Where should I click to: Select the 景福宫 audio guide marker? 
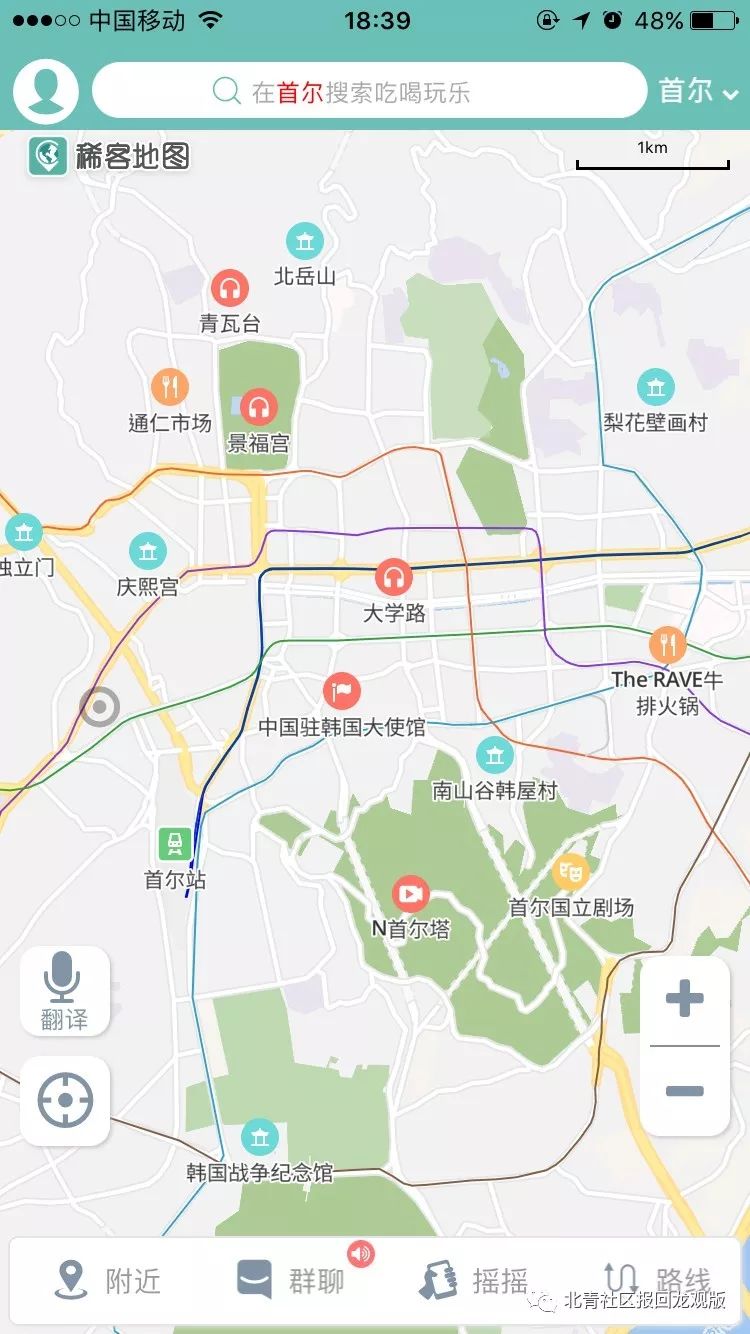(259, 408)
